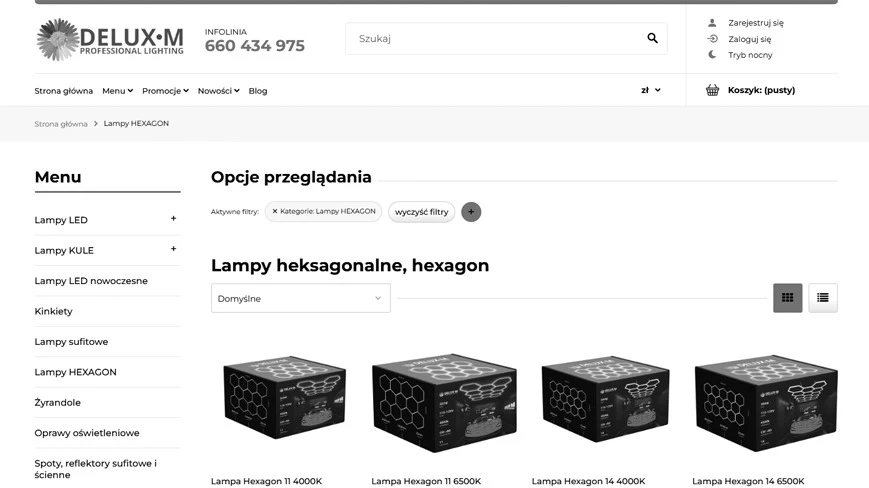Open the Kinkiety category
This screenshot has width=869, height=488.
coord(53,311)
